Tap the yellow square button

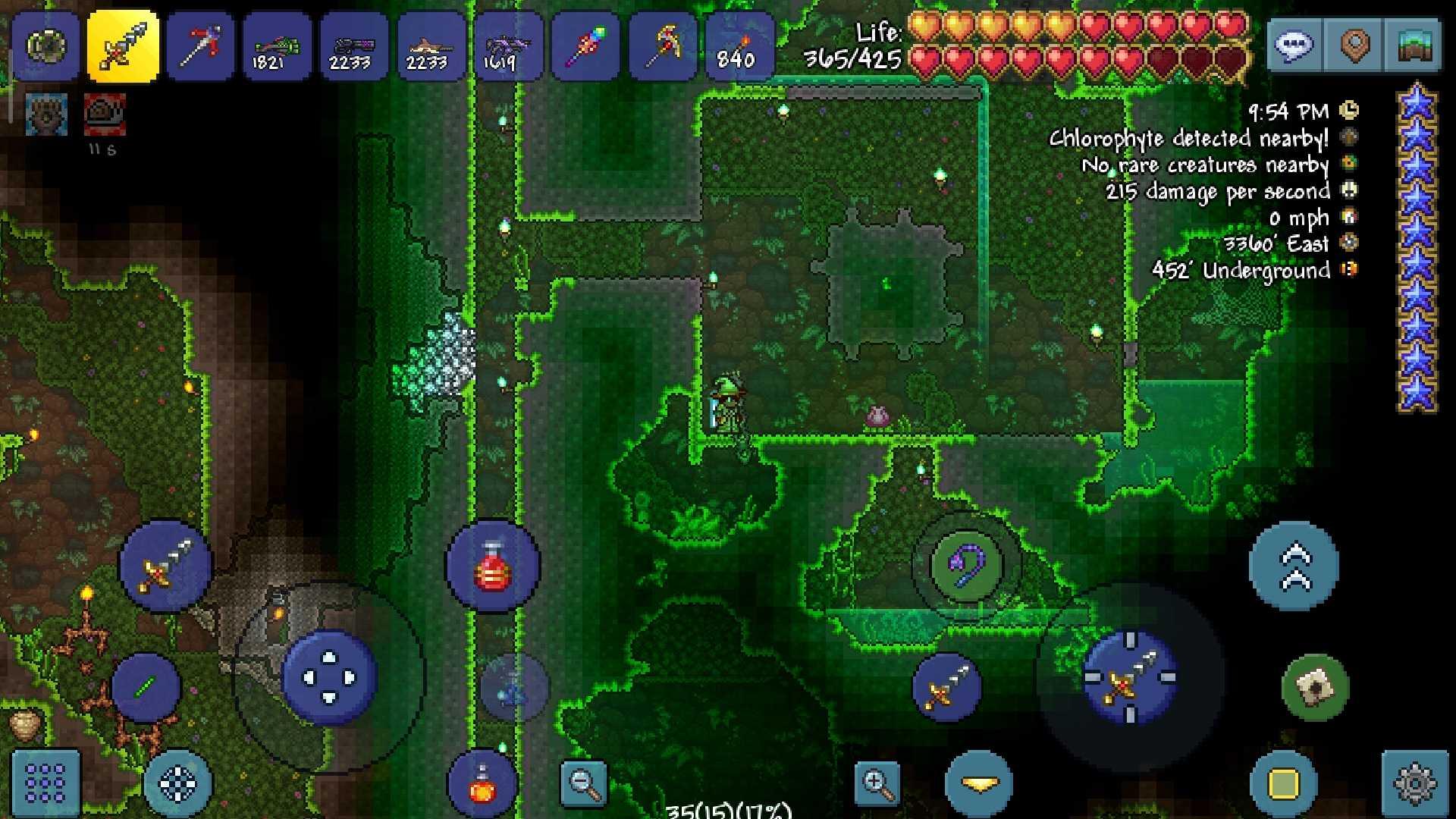pyautogui.click(x=1283, y=783)
